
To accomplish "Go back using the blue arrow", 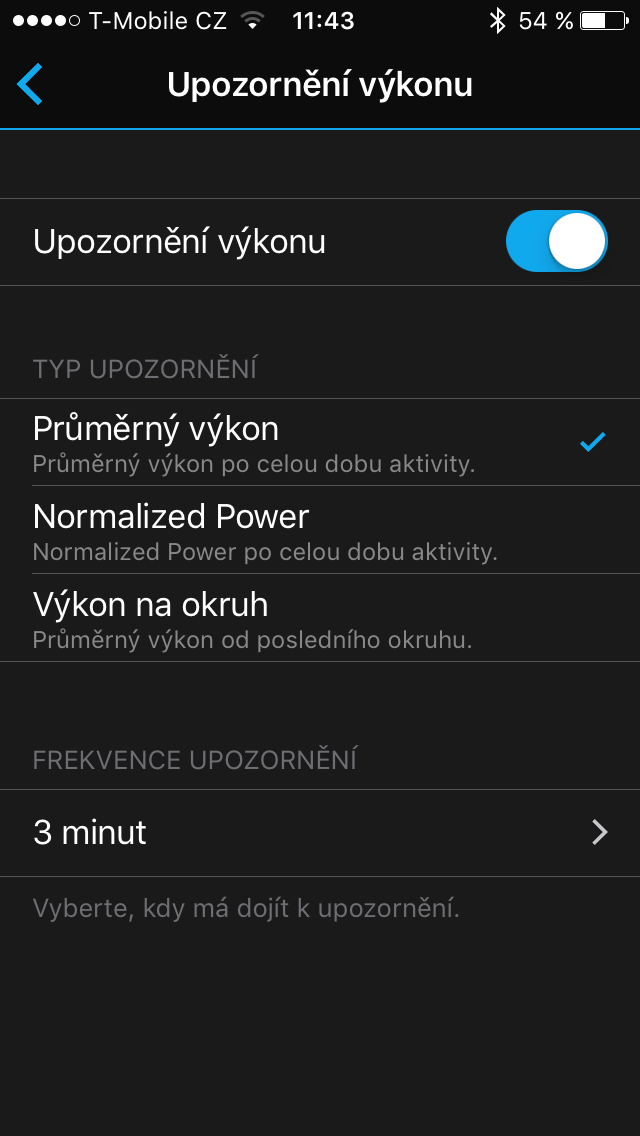I will pyautogui.click(x=30, y=85).
